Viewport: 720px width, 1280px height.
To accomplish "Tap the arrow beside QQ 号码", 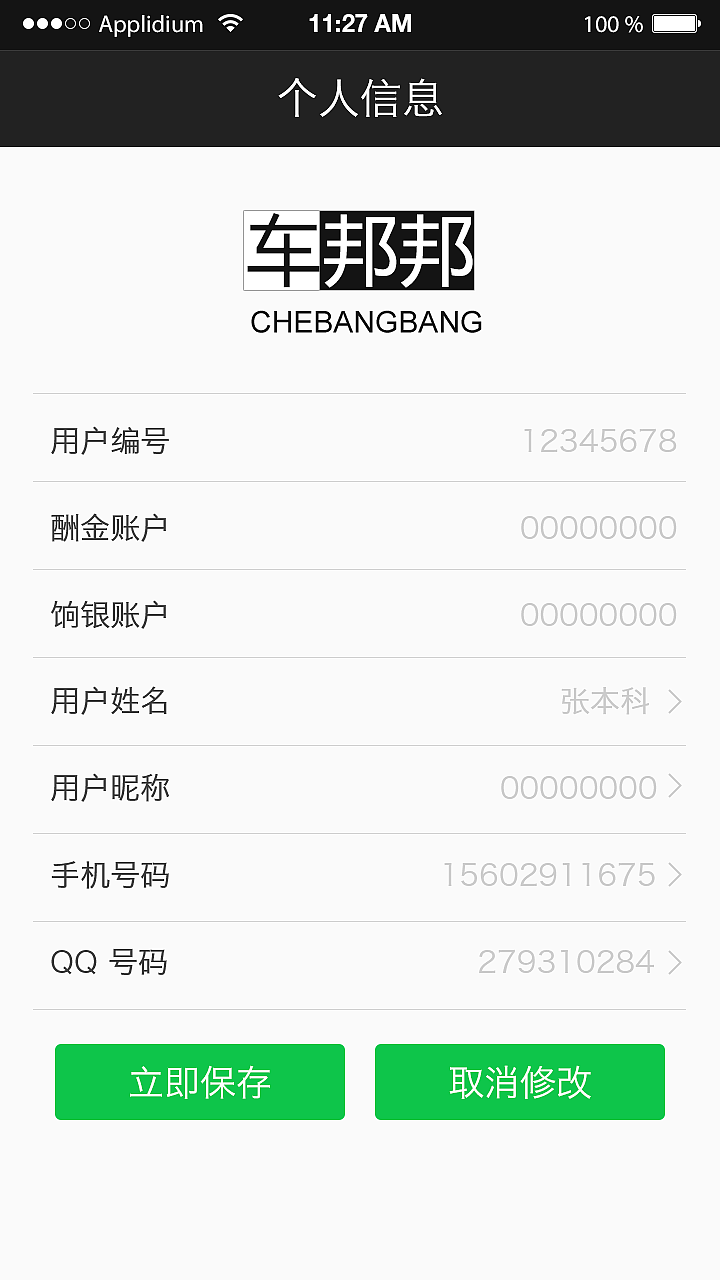I will coord(675,963).
